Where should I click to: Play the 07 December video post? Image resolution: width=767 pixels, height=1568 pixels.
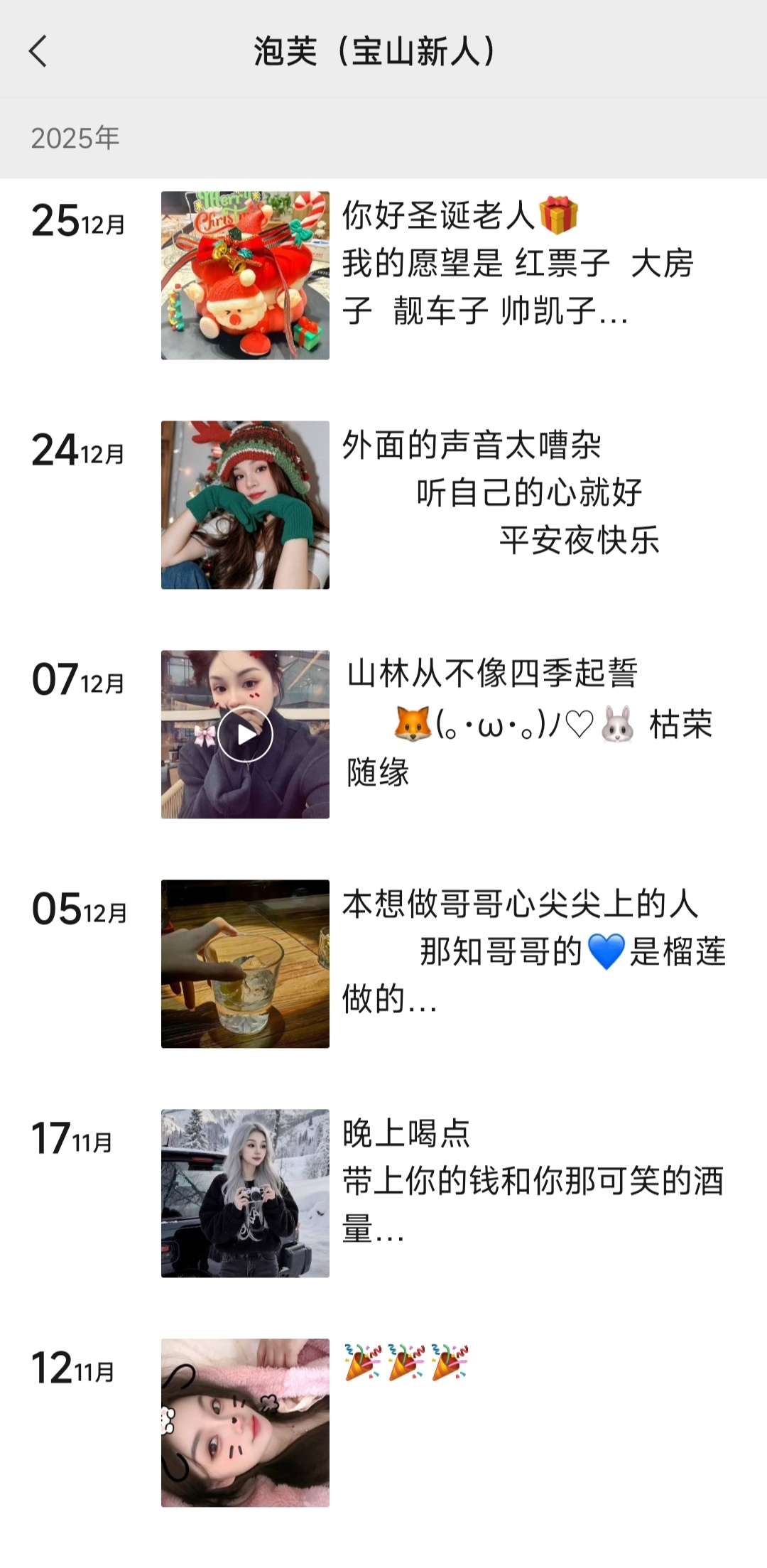click(245, 734)
